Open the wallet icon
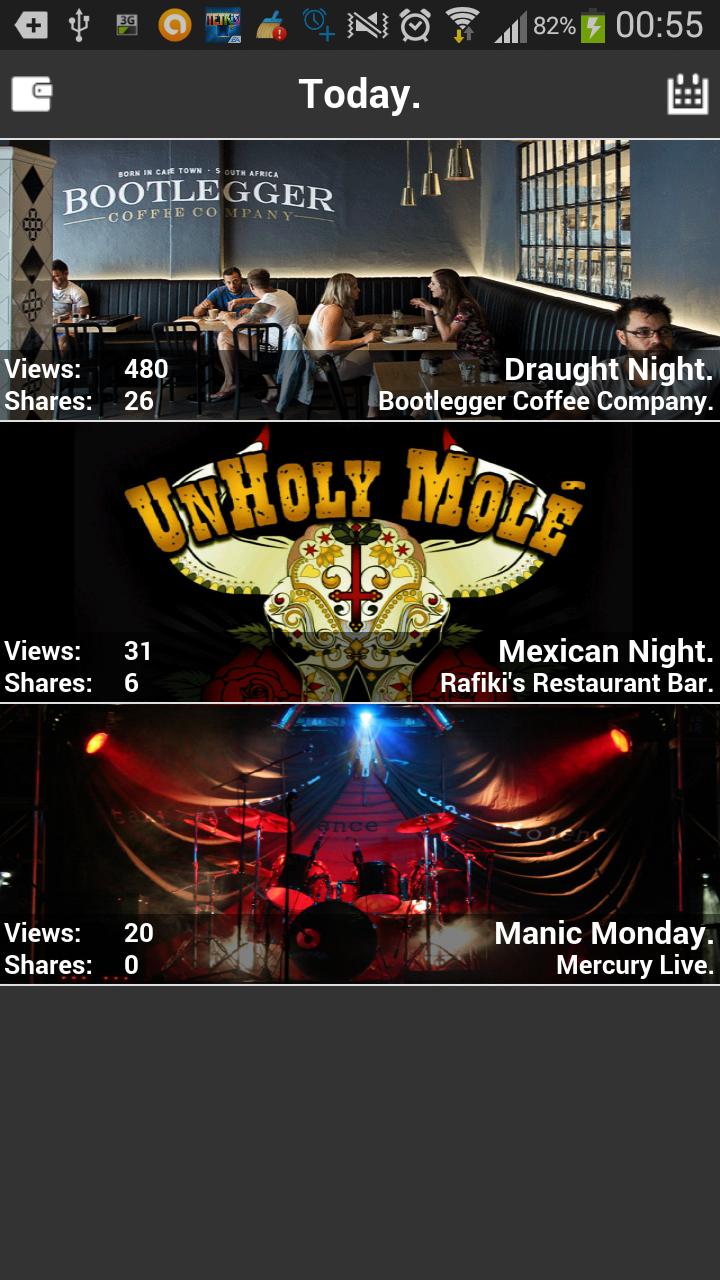The height and width of the screenshot is (1280, 720). coord(32,95)
